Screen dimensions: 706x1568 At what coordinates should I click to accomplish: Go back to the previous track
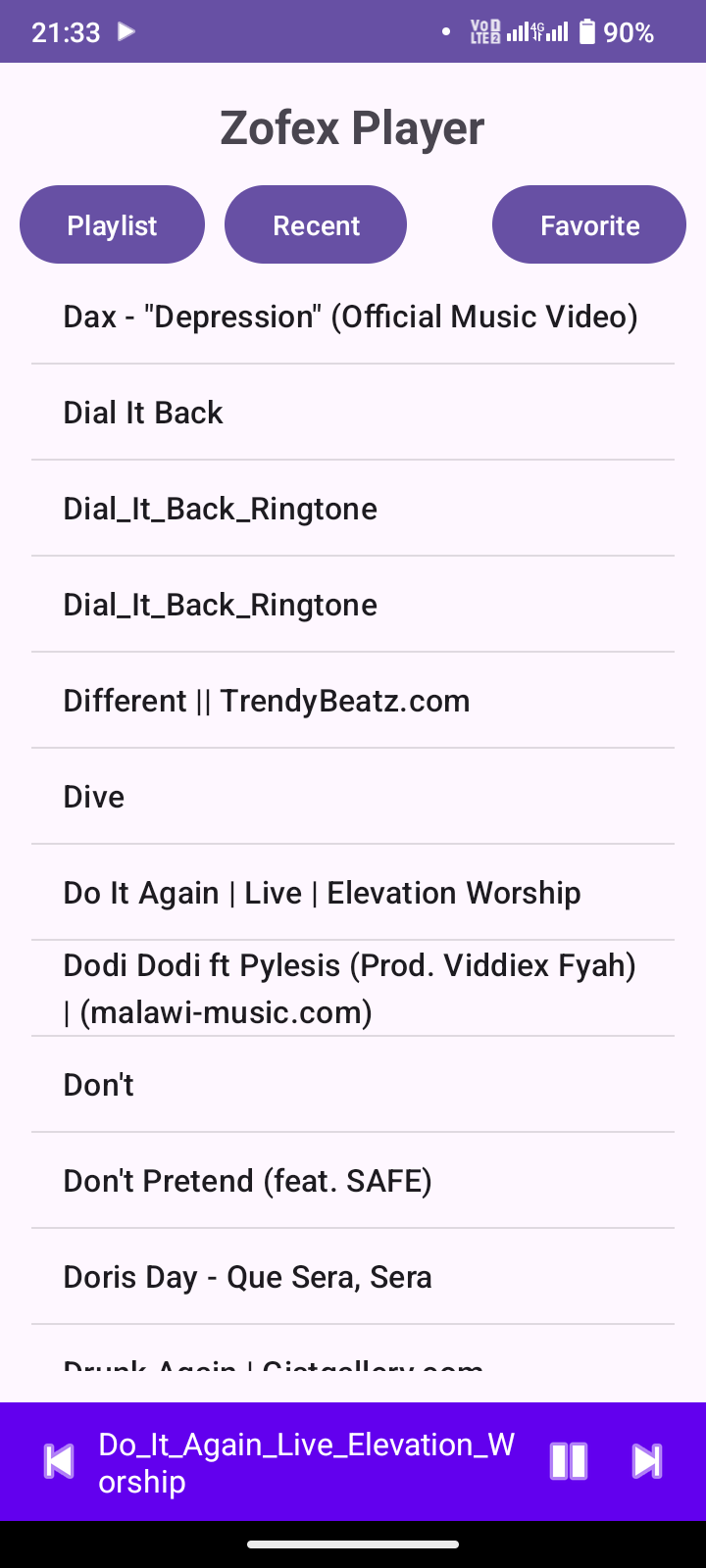click(59, 1460)
